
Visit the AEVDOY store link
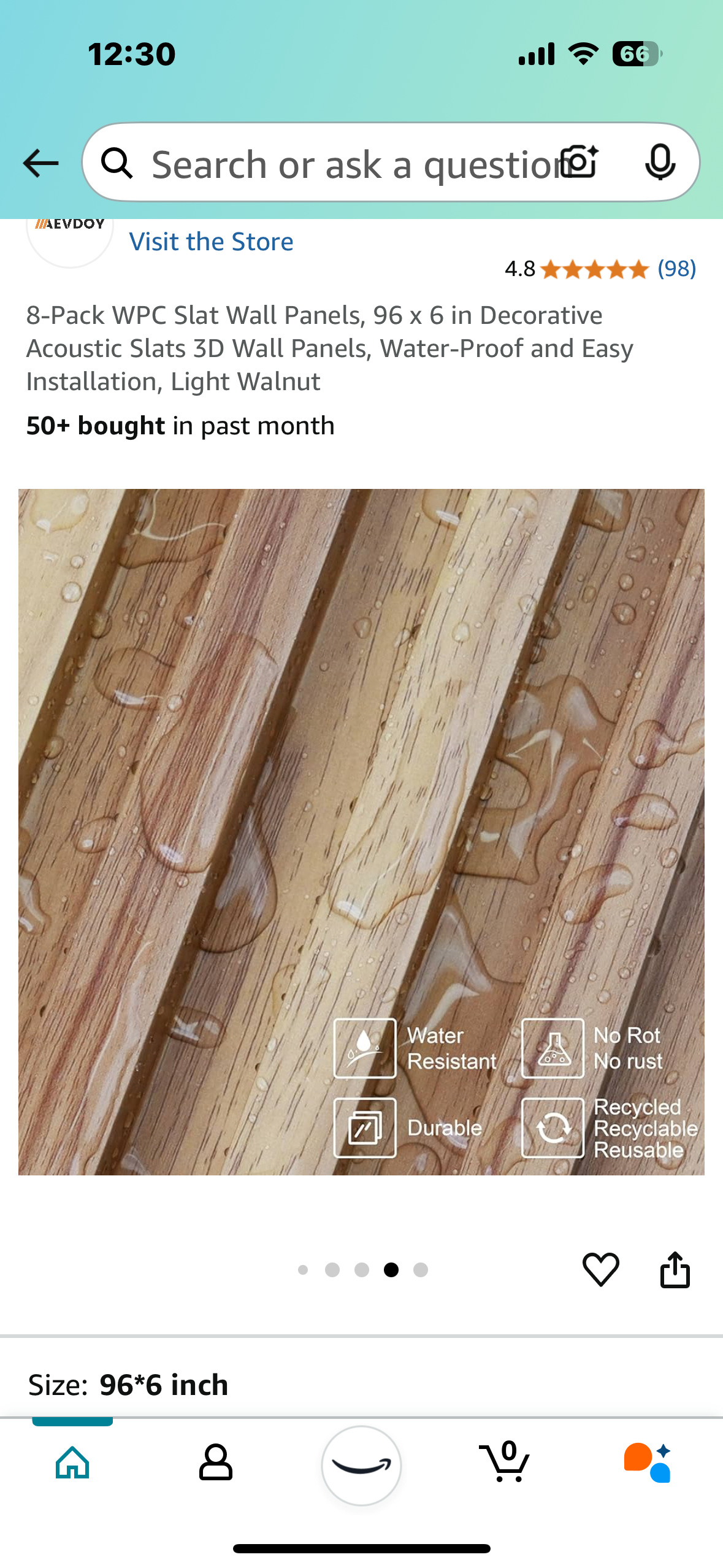coord(211,242)
